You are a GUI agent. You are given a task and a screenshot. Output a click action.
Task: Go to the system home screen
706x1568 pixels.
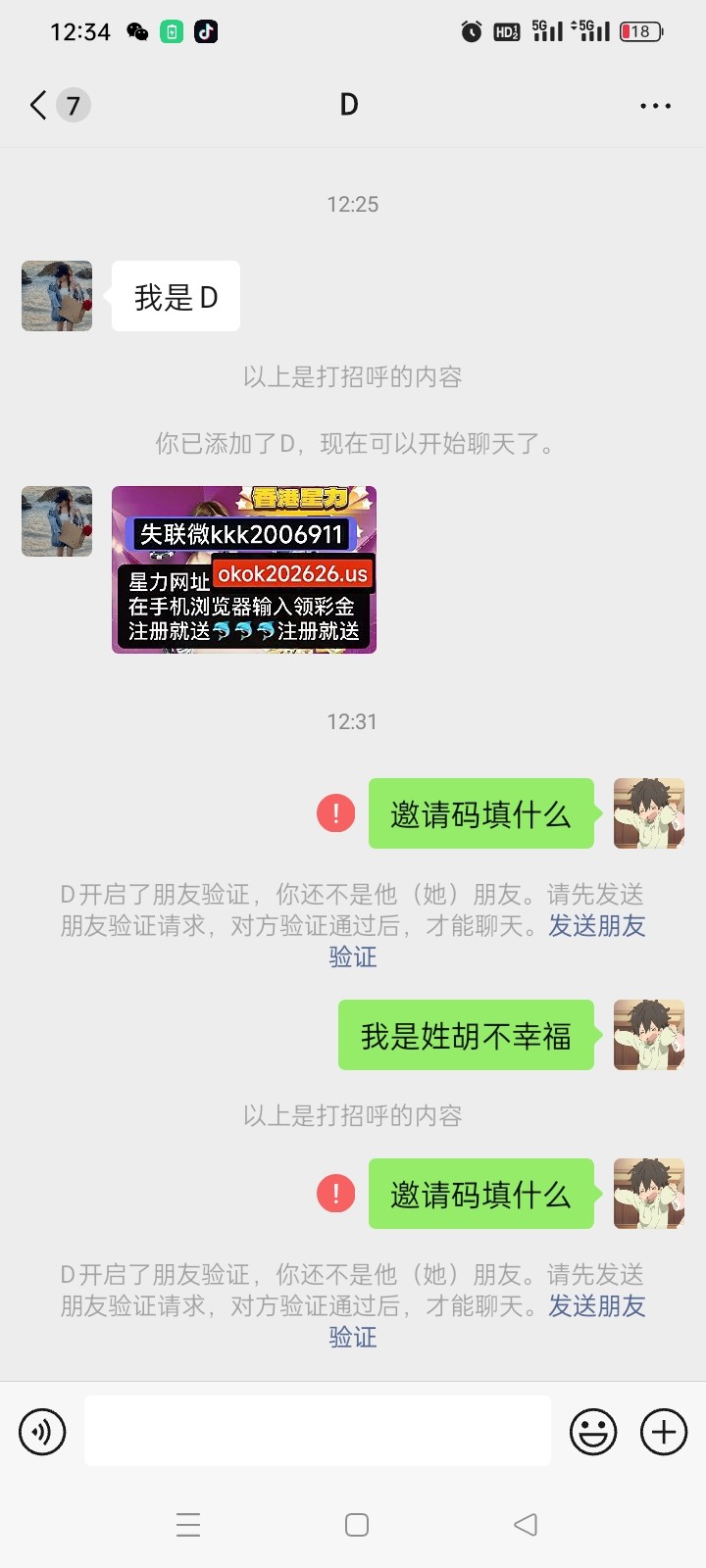[x=357, y=1525]
